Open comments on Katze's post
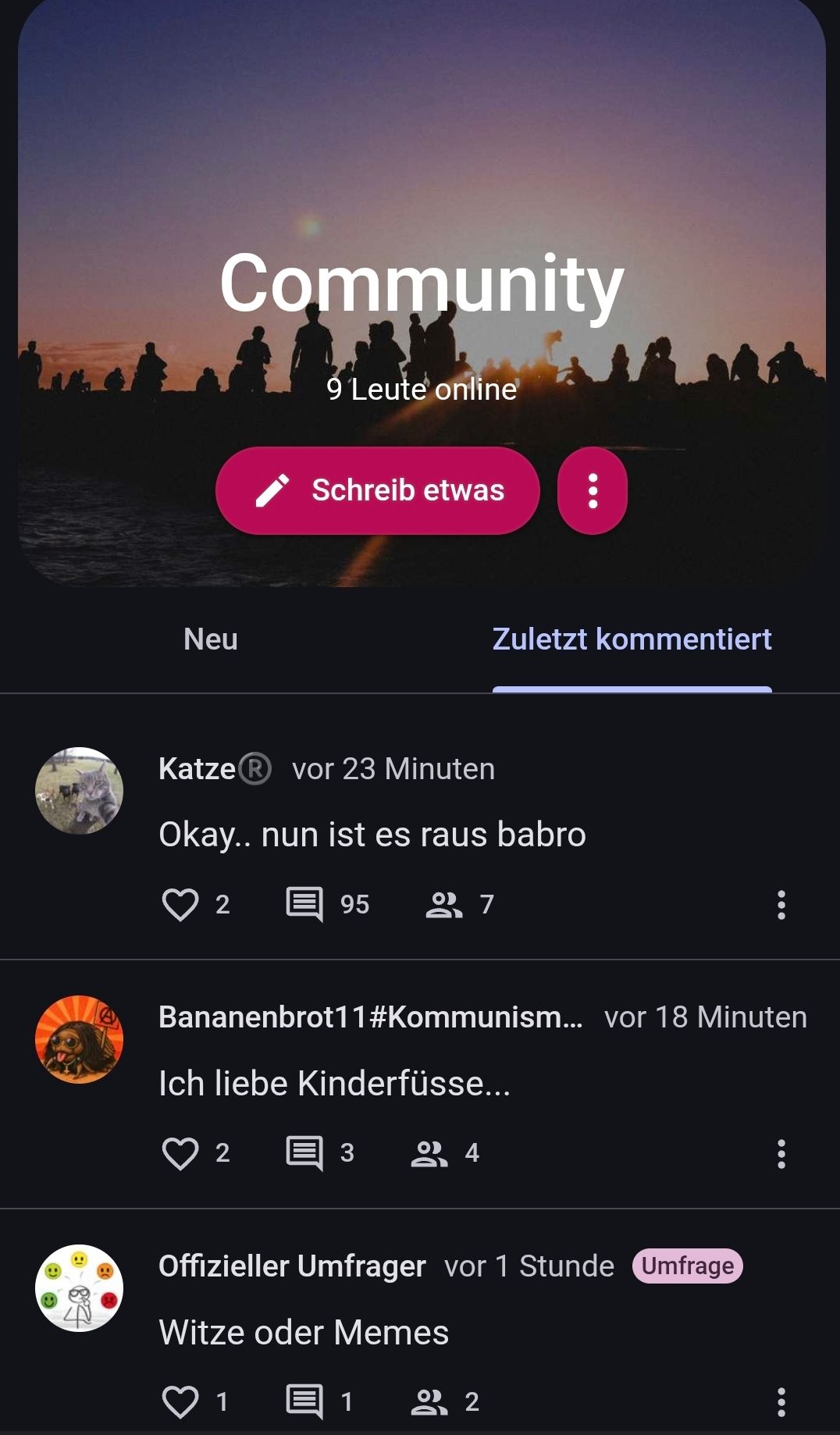The image size is (840, 1435). point(304,905)
